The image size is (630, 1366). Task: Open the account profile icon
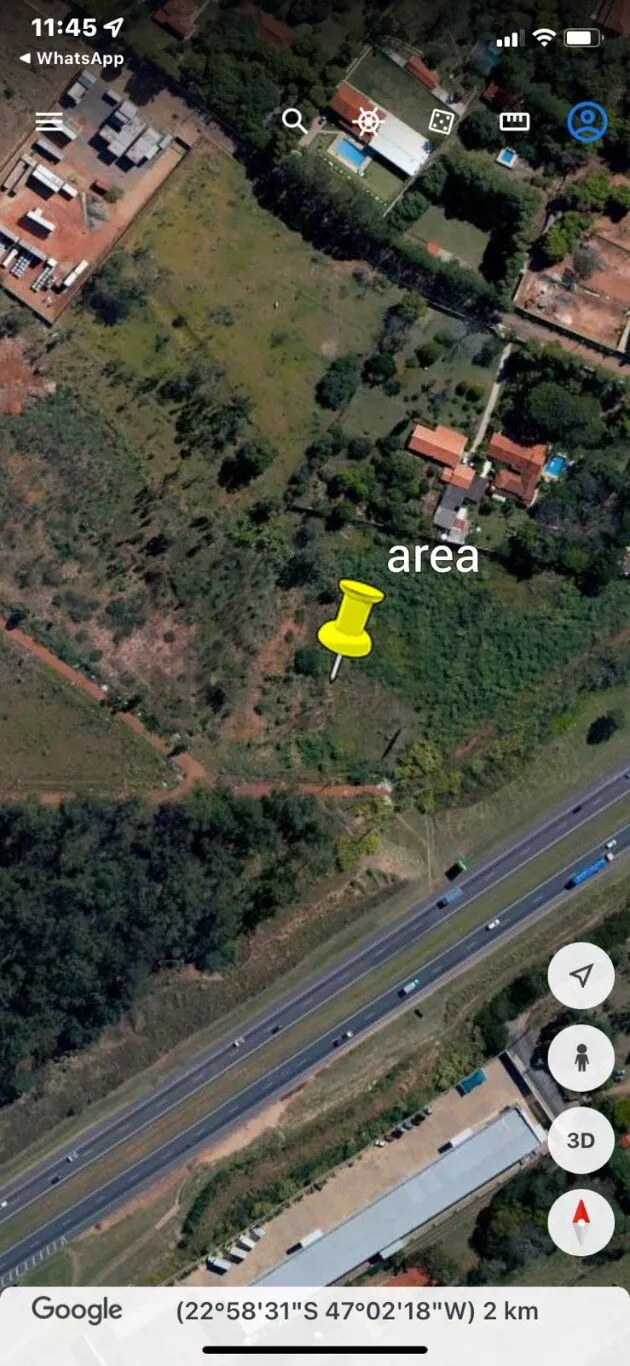click(x=587, y=122)
